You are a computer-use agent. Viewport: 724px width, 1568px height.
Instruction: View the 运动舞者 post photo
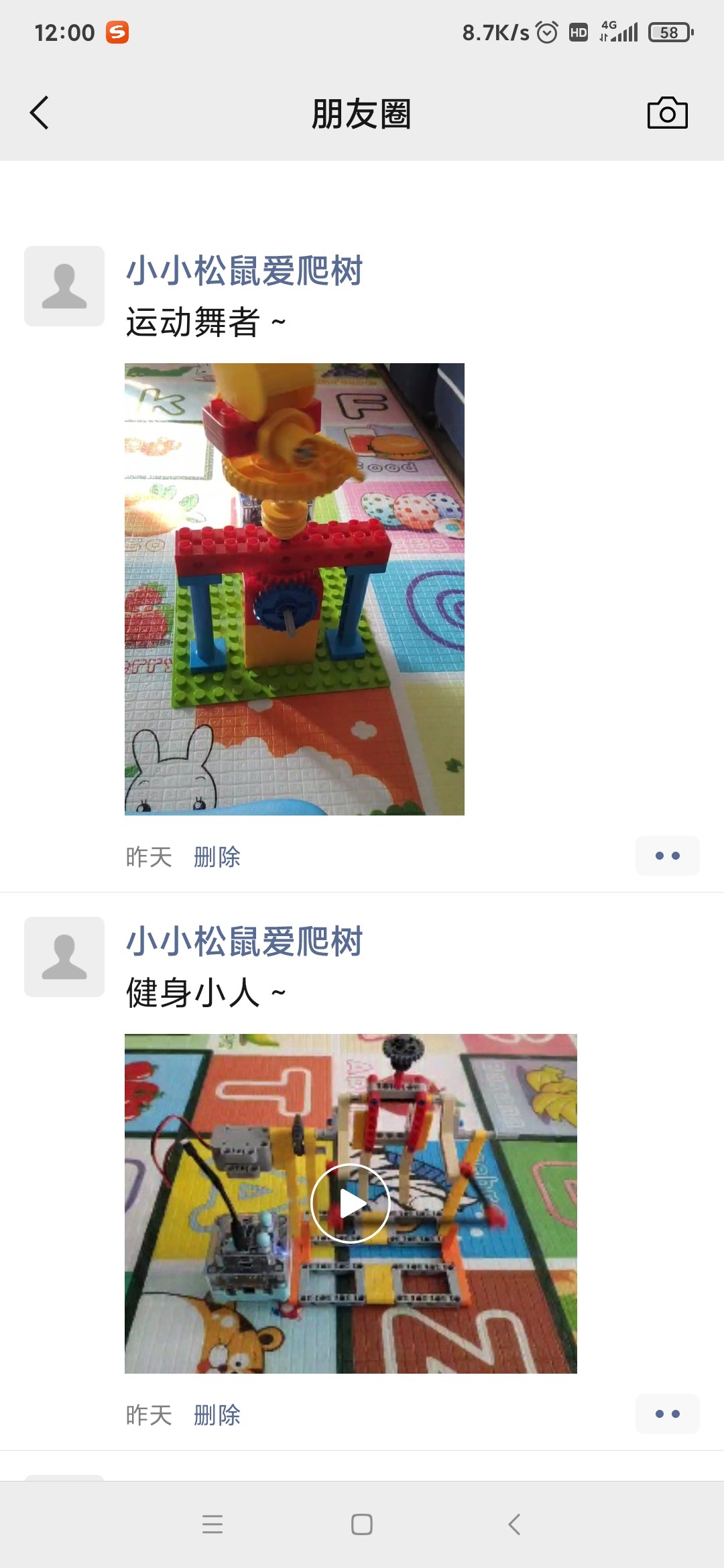(x=294, y=589)
